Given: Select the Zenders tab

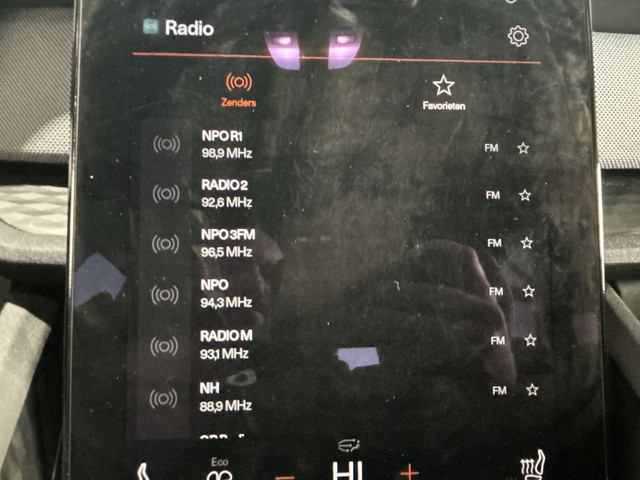Looking at the screenshot, I should 238,88.
